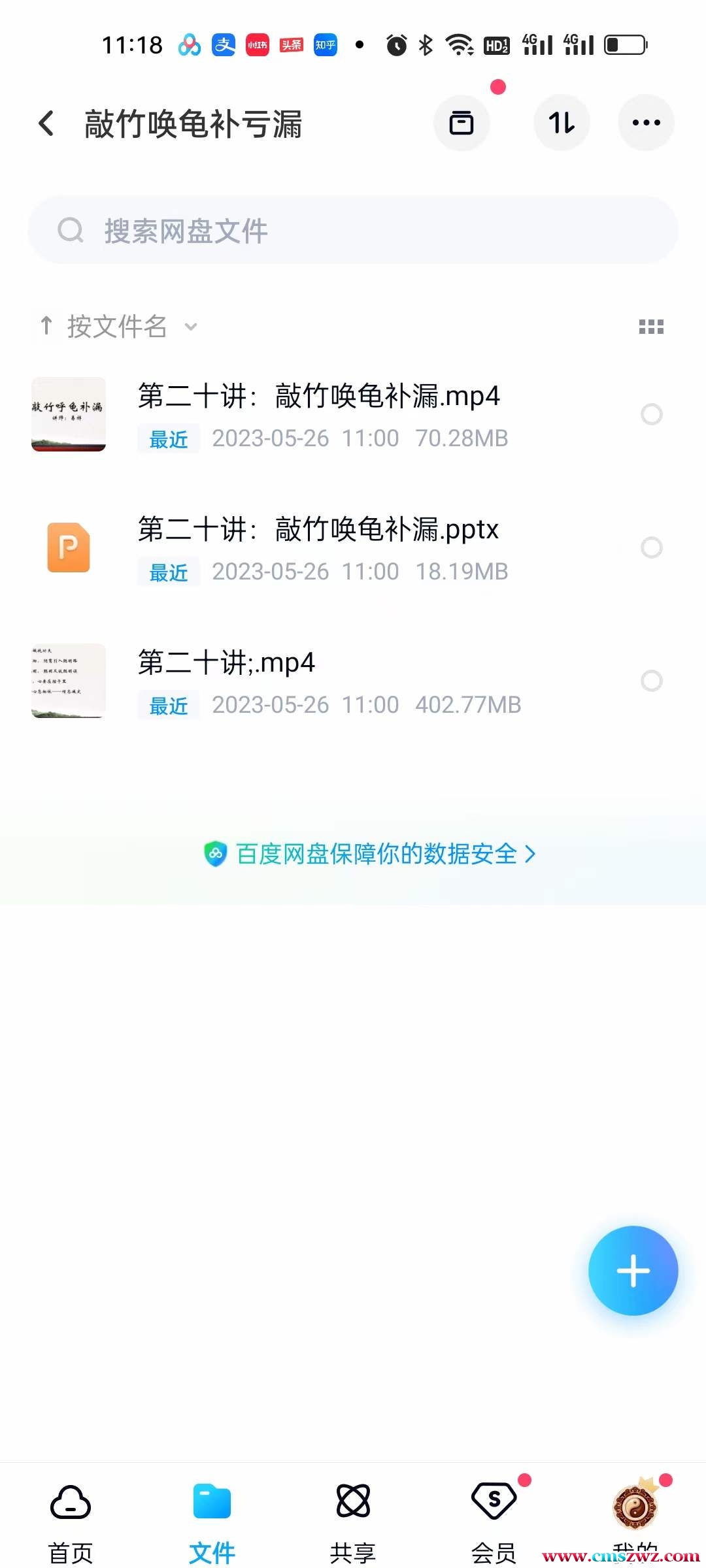Open the transfer list box icon
The height and width of the screenshot is (1568, 706).
[x=462, y=123]
